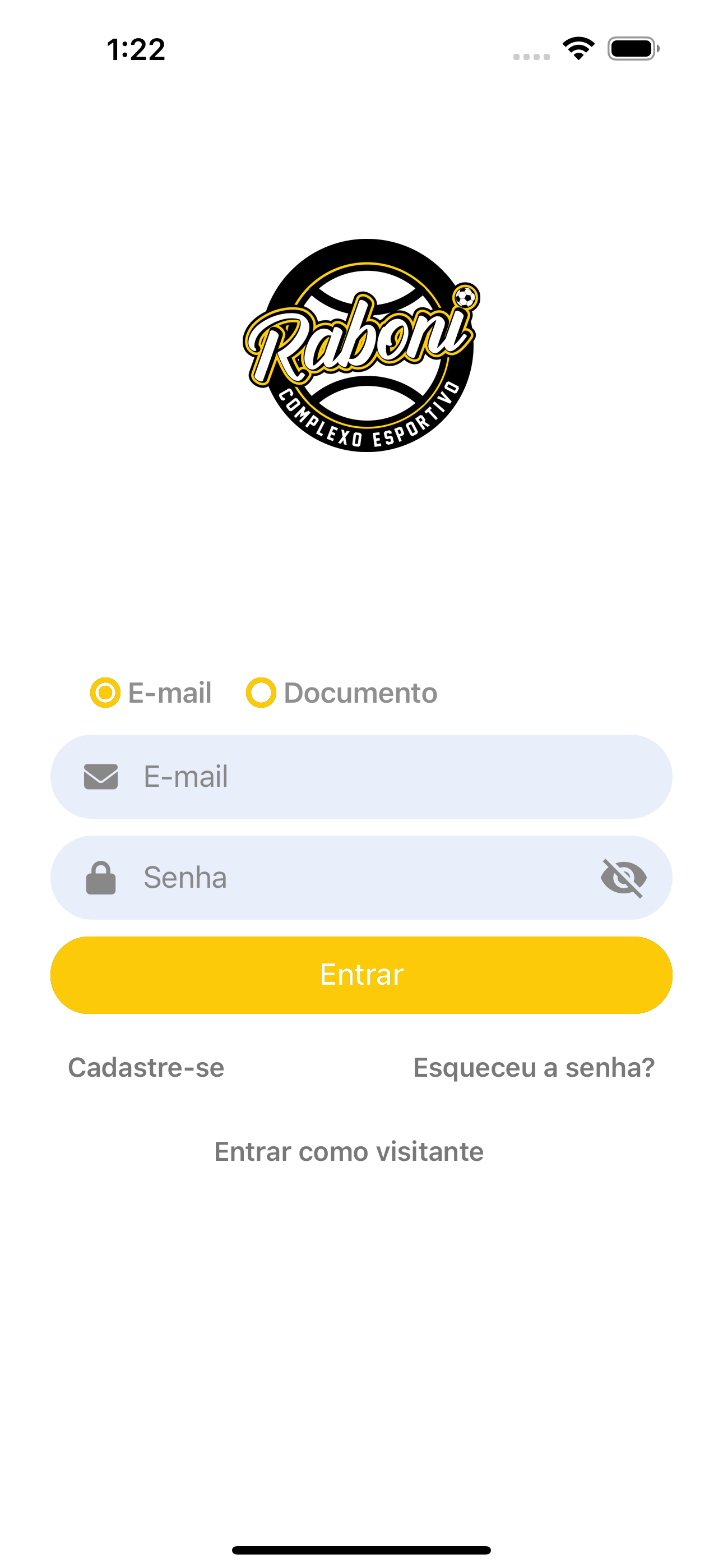Viewport: 723px width, 1568px height.
Task: Click the padlock icon in the Senha field
Action: tap(100, 877)
